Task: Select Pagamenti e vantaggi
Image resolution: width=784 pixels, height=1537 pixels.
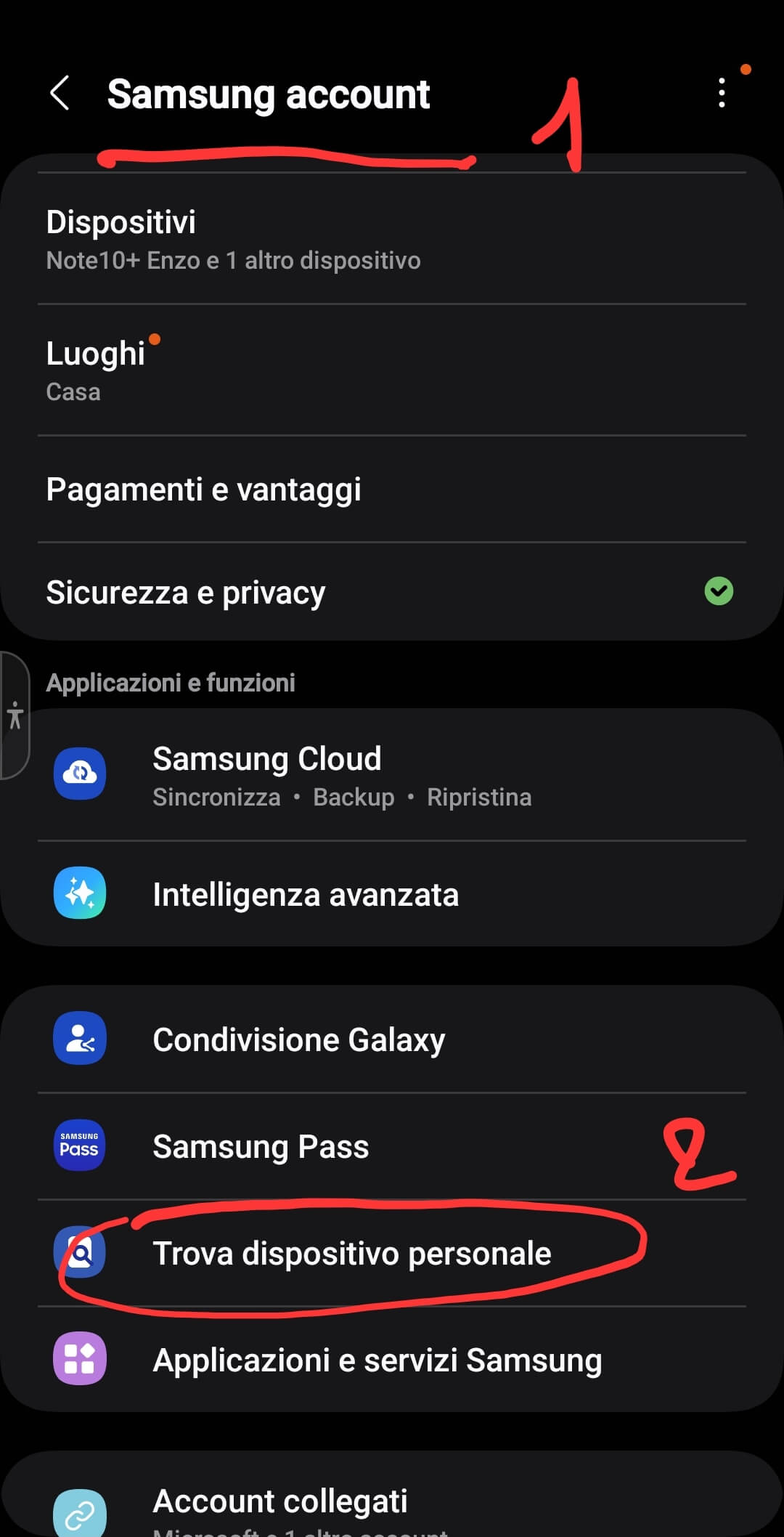Action: pos(392,490)
